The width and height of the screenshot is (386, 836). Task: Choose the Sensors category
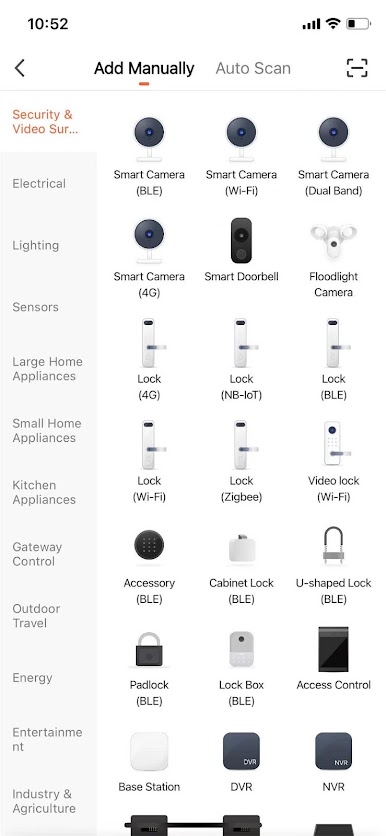click(x=35, y=307)
